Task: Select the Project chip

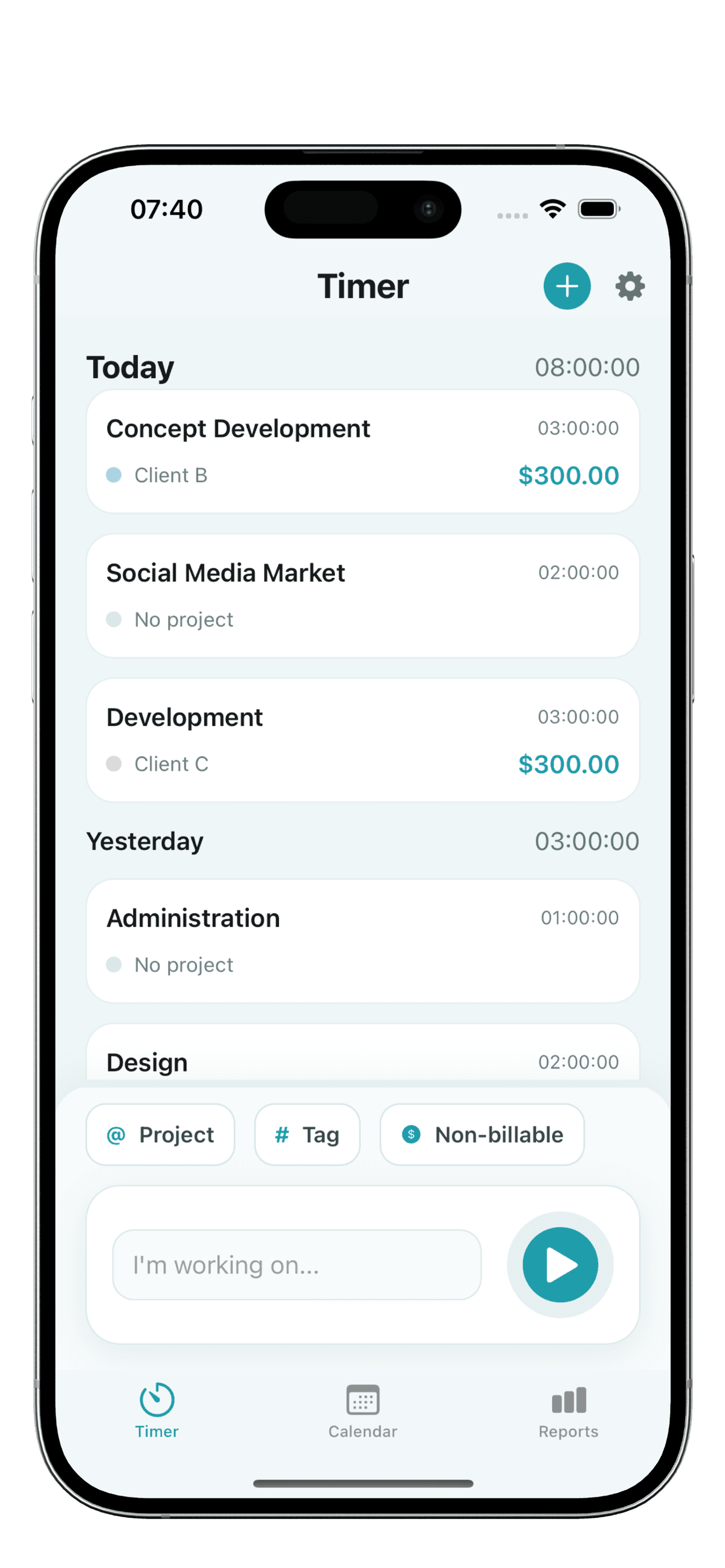Action: click(x=161, y=1134)
